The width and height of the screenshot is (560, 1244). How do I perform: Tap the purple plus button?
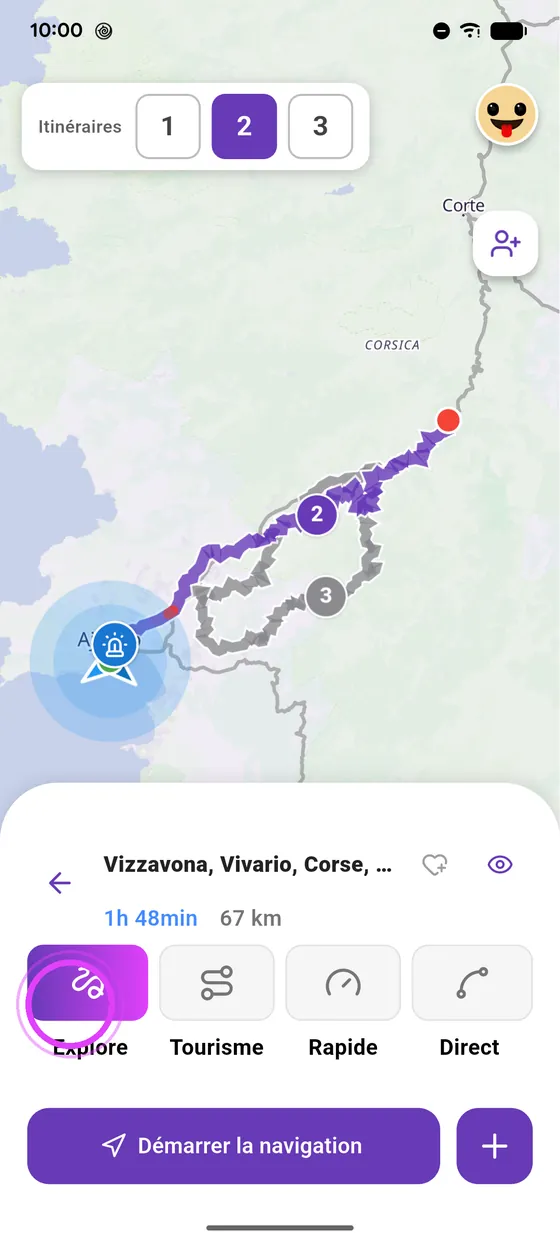tap(495, 1146)
